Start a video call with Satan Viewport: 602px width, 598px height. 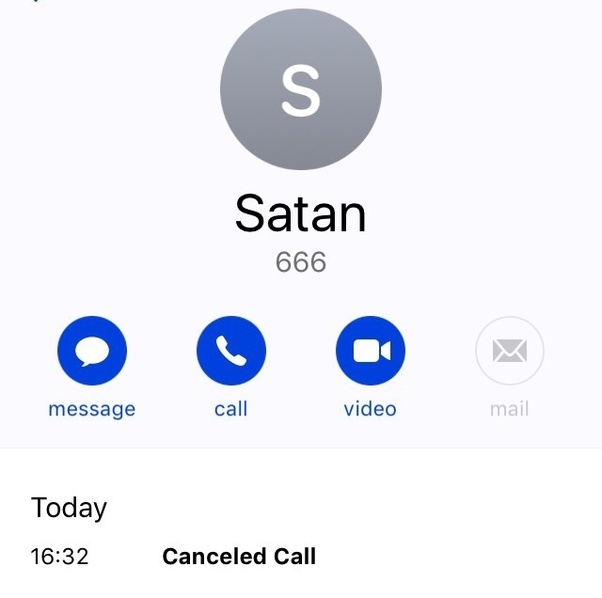click(370, 351)
